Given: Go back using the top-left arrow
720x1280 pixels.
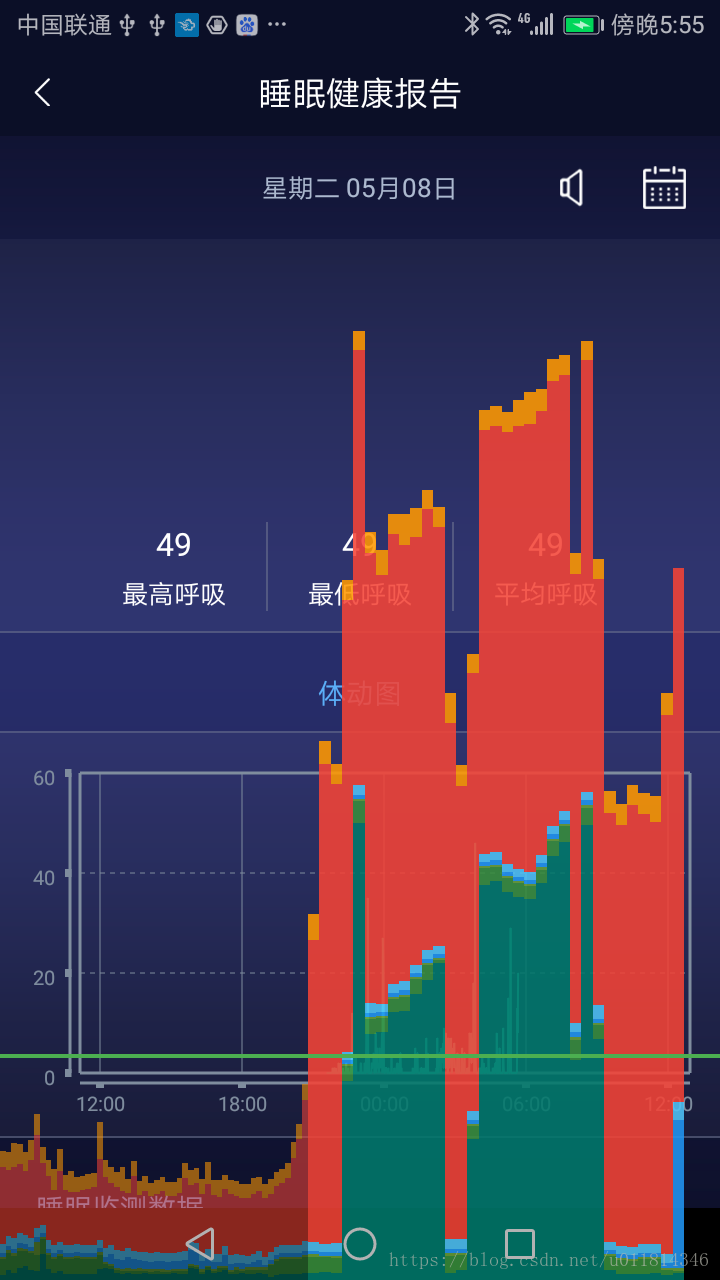Looking at the screenshot, I should pos(42,93).
